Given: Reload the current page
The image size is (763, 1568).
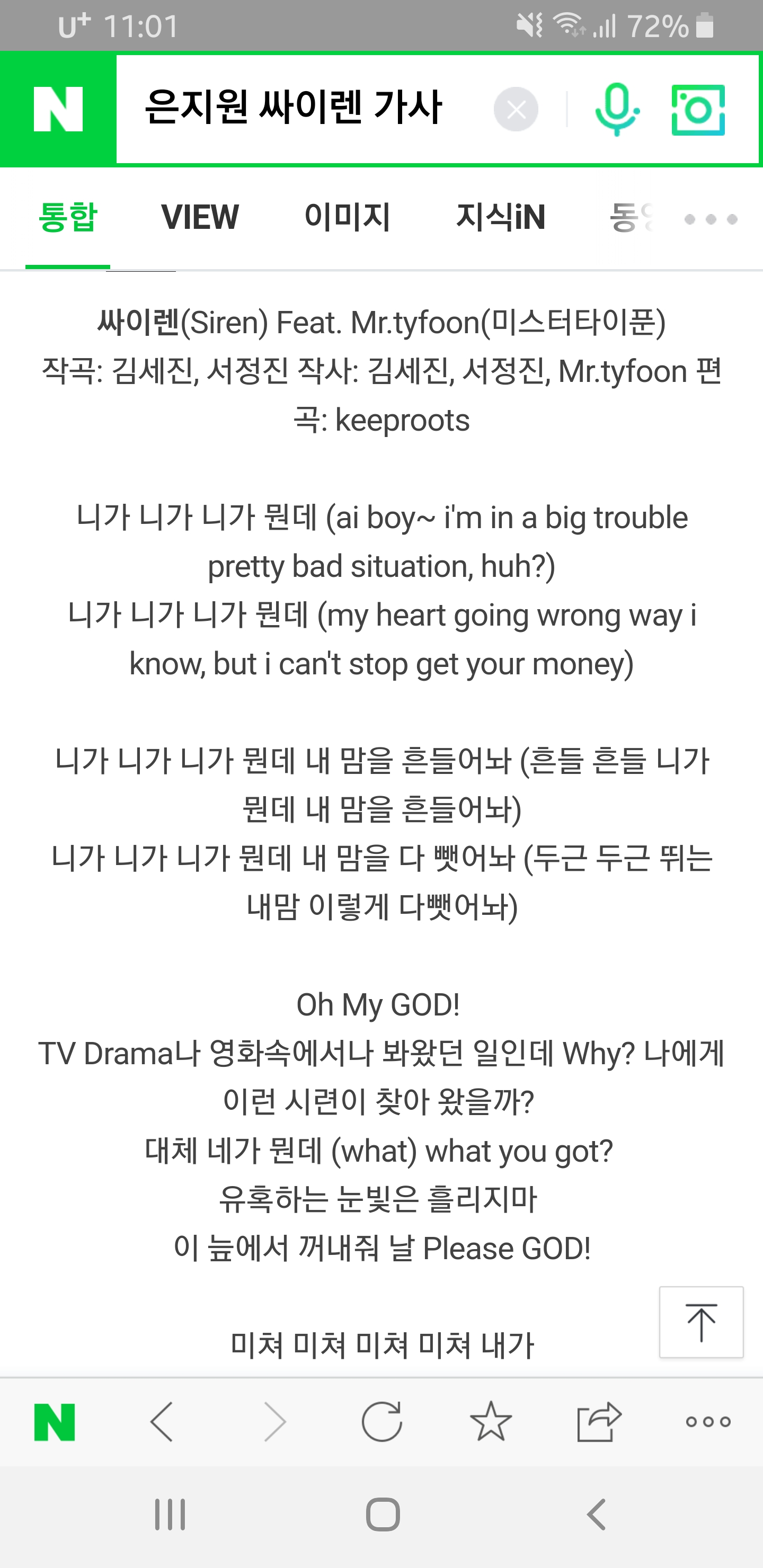Looking at the screenshot, I should click(382, 1422).
